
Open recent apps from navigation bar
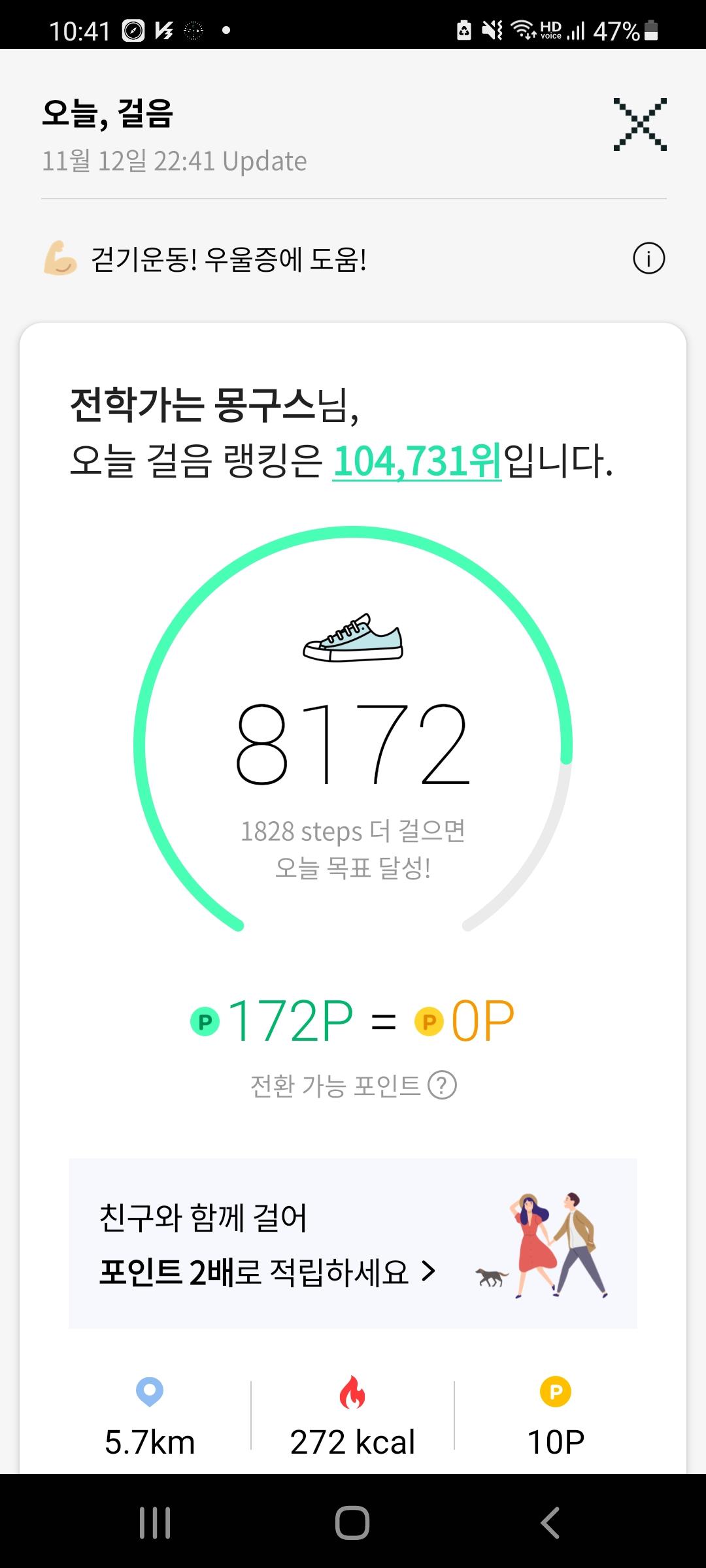point(155,1522)
